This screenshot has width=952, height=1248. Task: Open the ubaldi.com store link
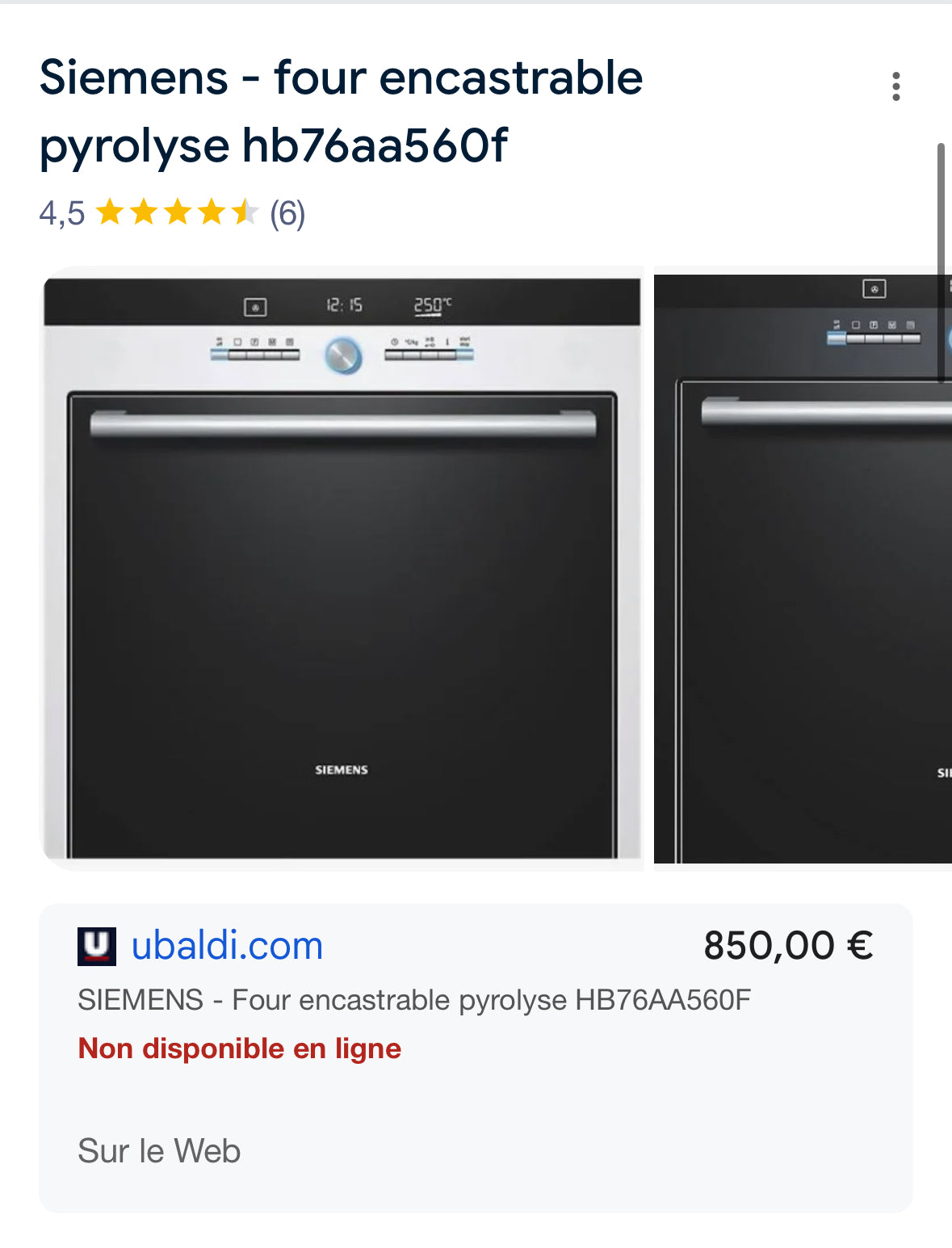click(x=226, y=948)
